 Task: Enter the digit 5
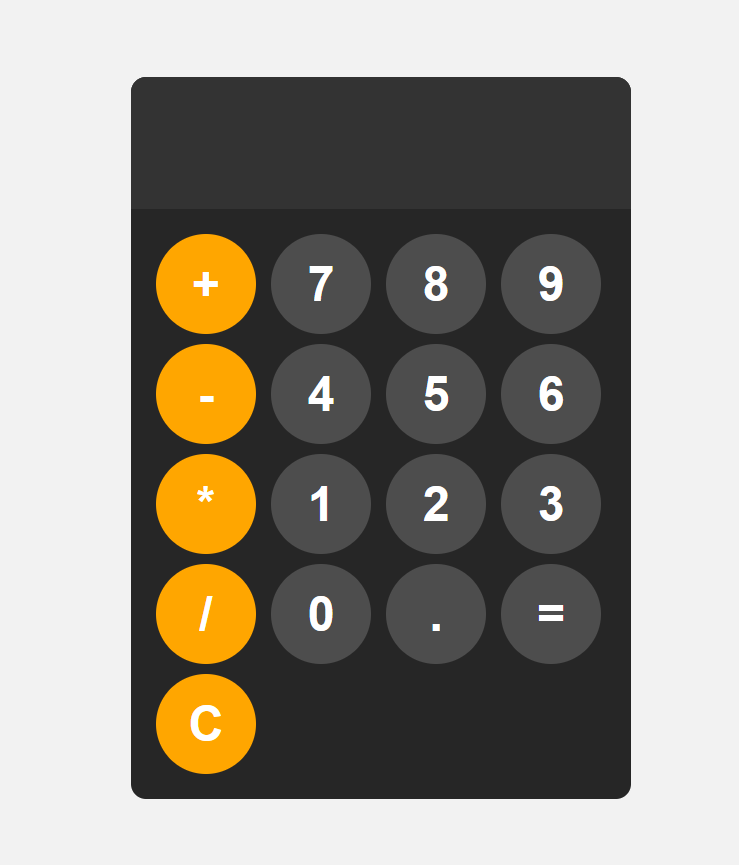pyautogui.click(x=436, y=394)
